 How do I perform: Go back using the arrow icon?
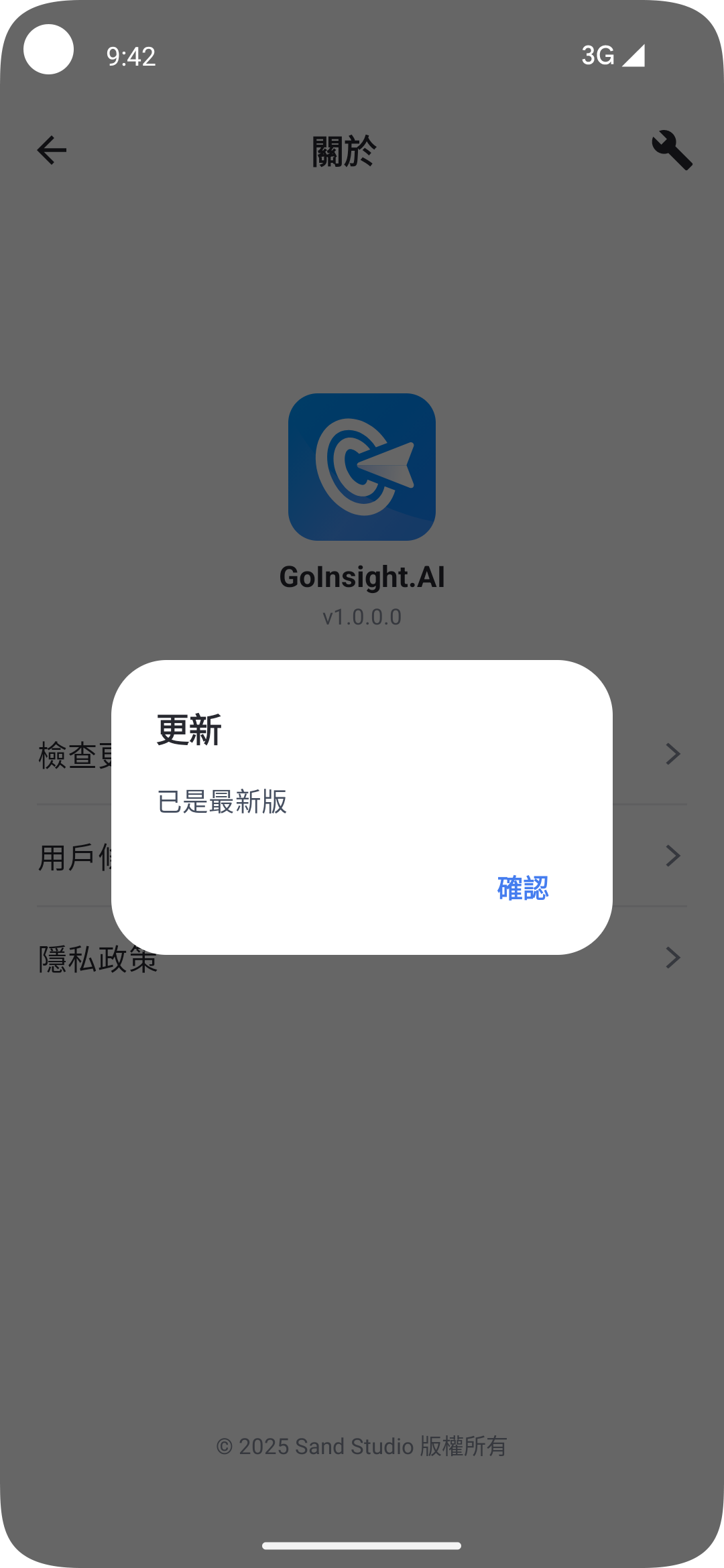(52, 150)
